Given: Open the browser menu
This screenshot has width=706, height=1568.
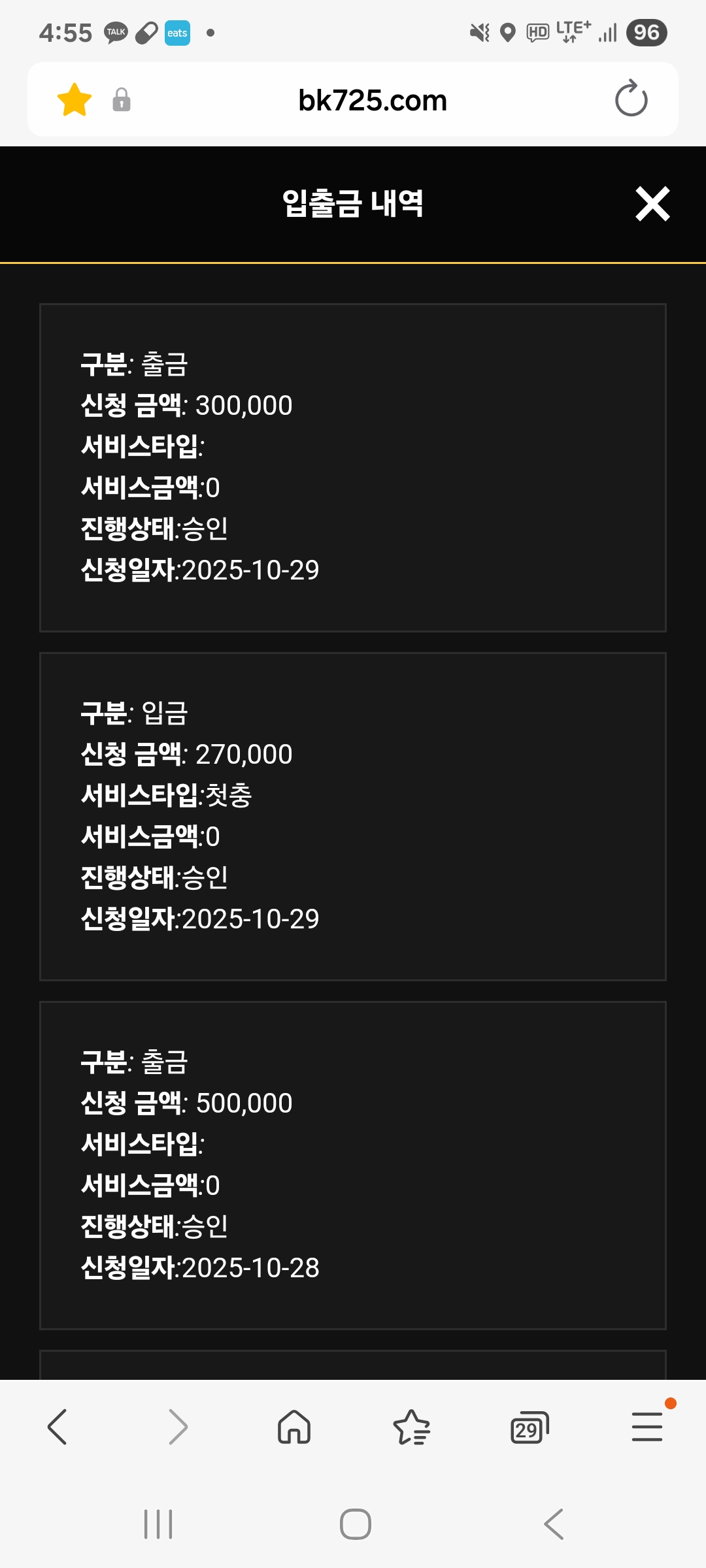Looking at the screenshot, I should tap(647, 1426).
